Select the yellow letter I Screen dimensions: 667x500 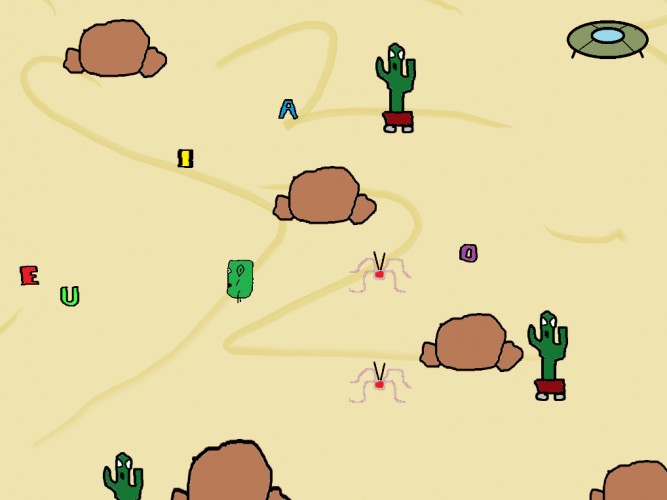coord(185,158)
